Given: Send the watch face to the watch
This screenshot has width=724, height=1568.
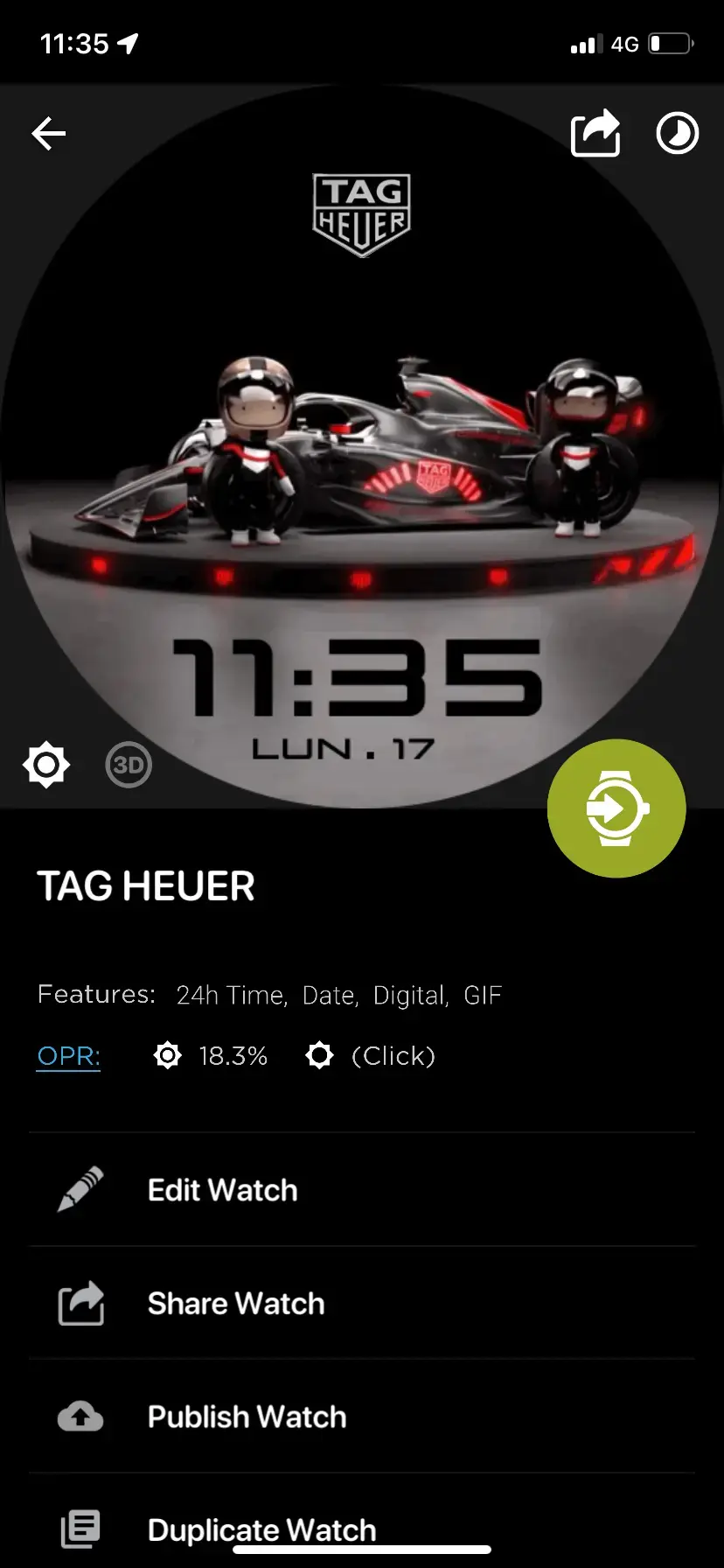Looking at the screenshot, I should (616, 808).
